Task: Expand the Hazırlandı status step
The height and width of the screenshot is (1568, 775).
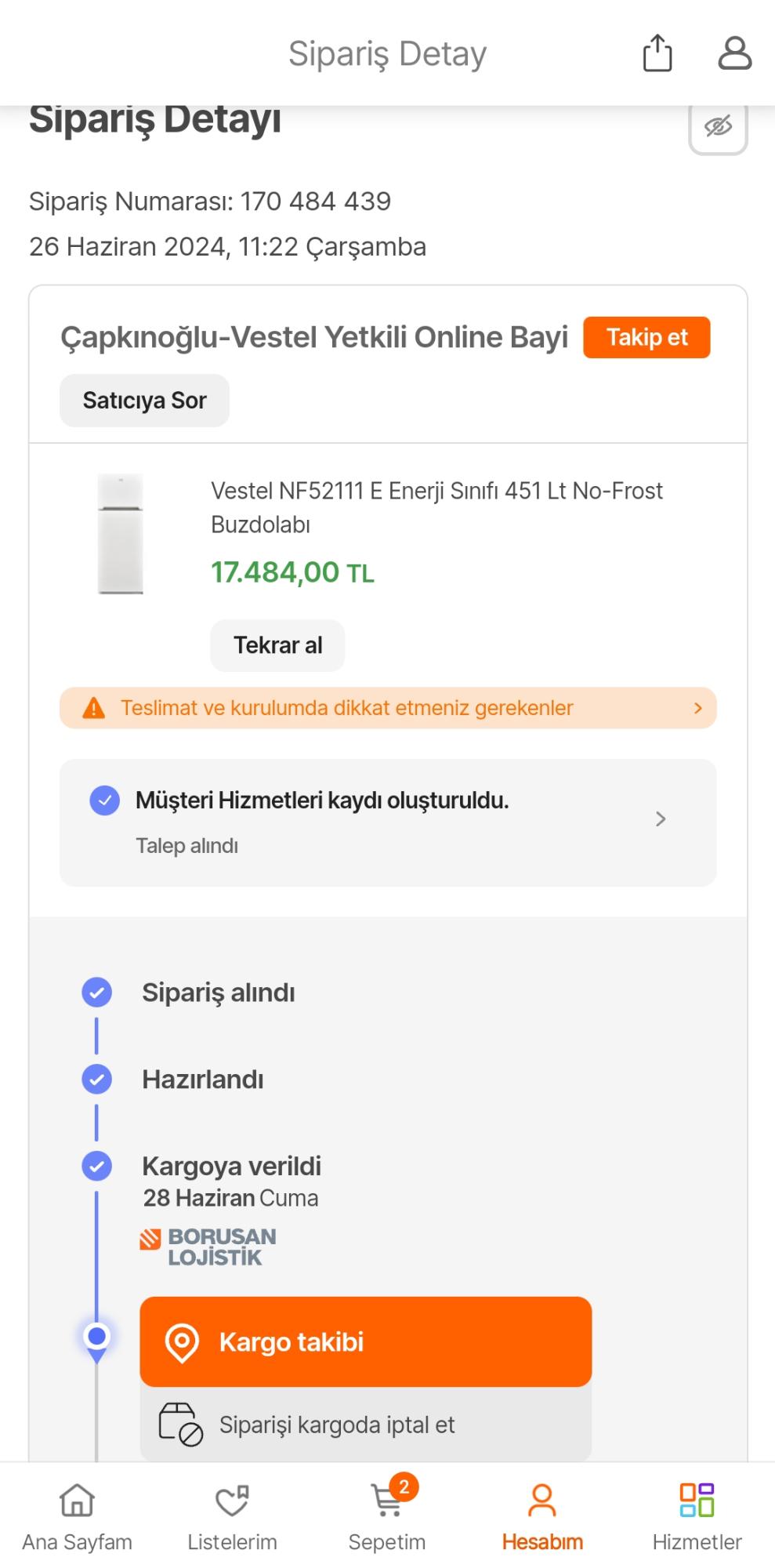Action: point(96,1078)
